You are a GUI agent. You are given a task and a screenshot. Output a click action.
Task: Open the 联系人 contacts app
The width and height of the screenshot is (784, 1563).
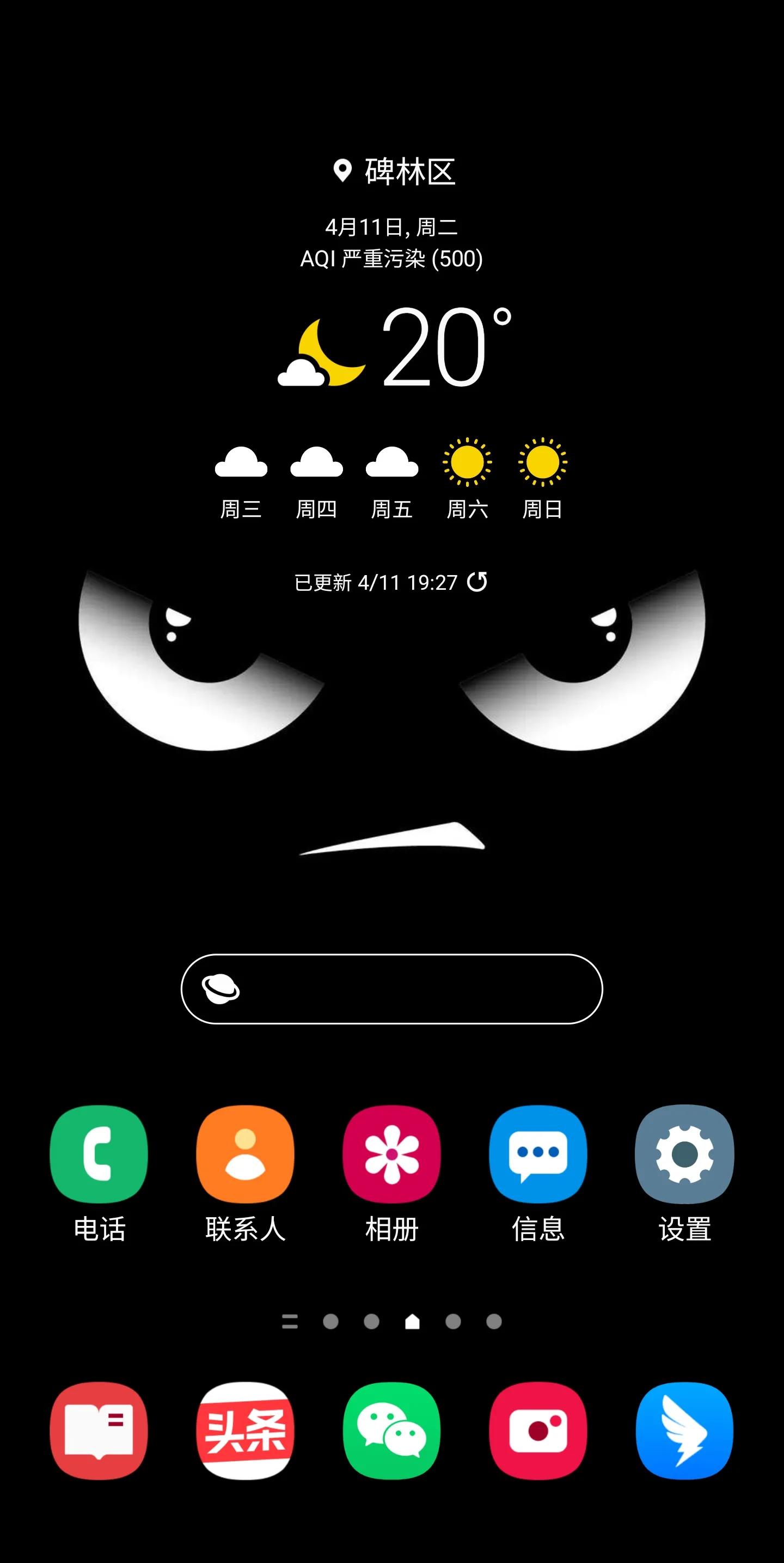pos(245,1154)
